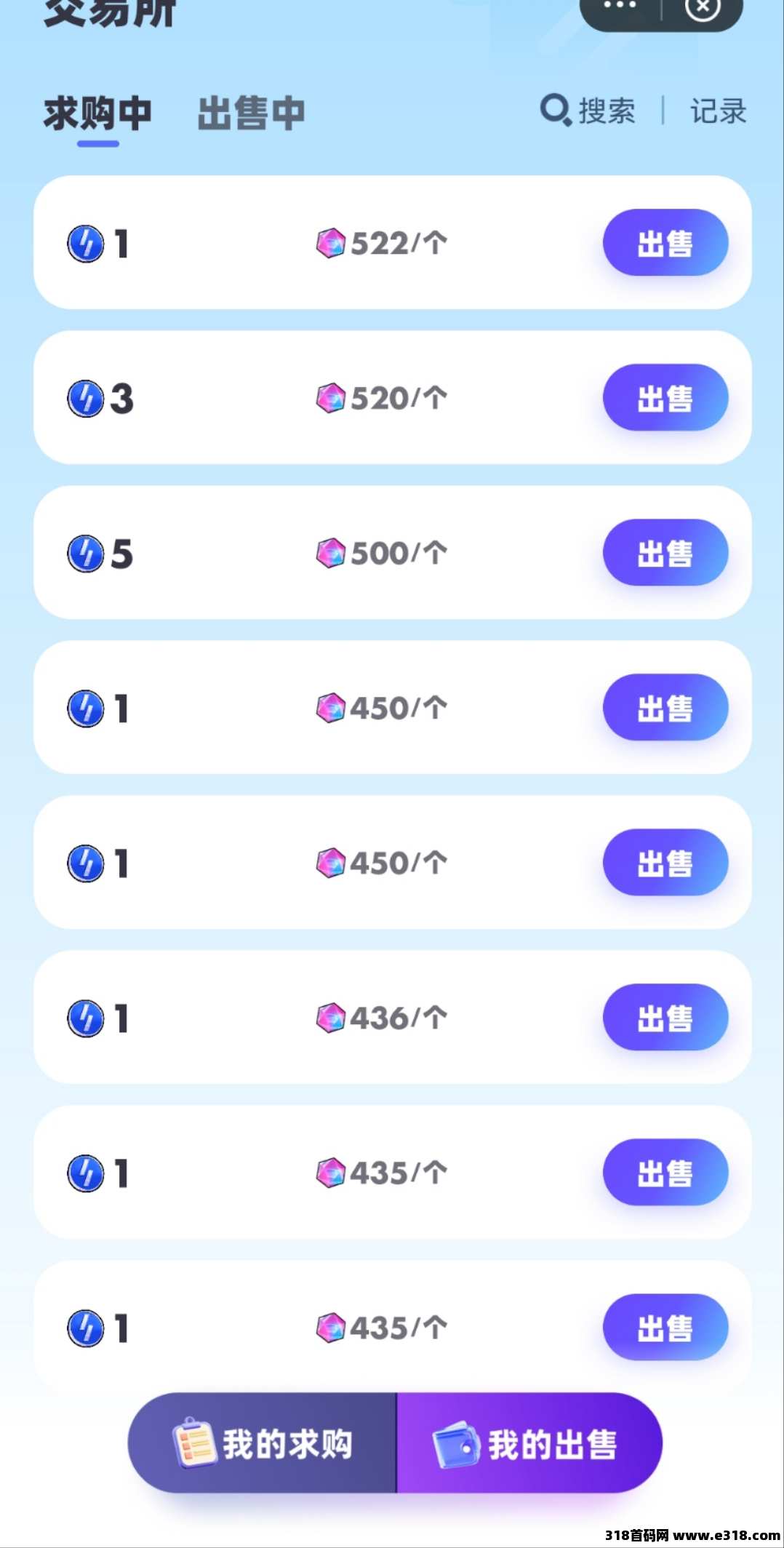Open 我的出售
The height and width of the screenshot is (1548, 784).
pos(529,1443)
